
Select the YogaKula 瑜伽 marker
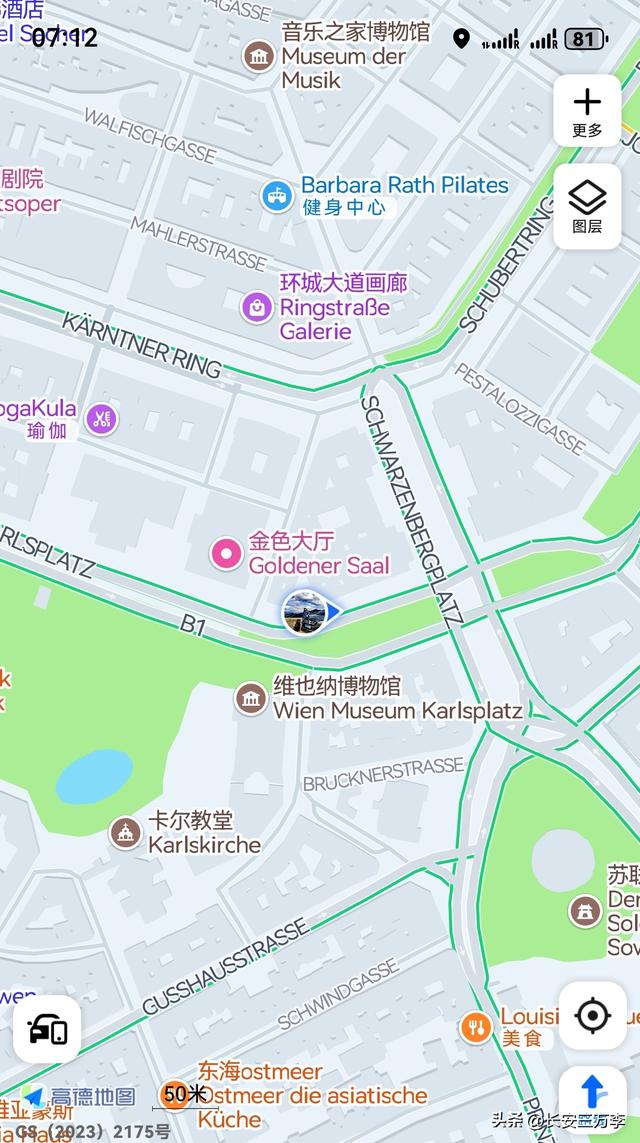point(101,418)
